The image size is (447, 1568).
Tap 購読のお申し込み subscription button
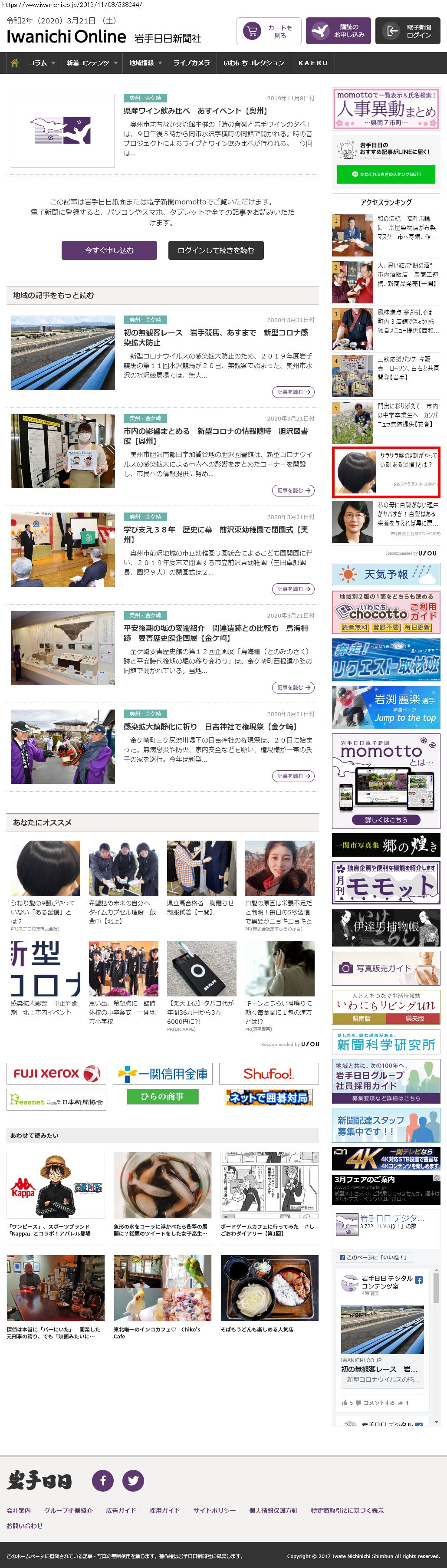[338, 31]
